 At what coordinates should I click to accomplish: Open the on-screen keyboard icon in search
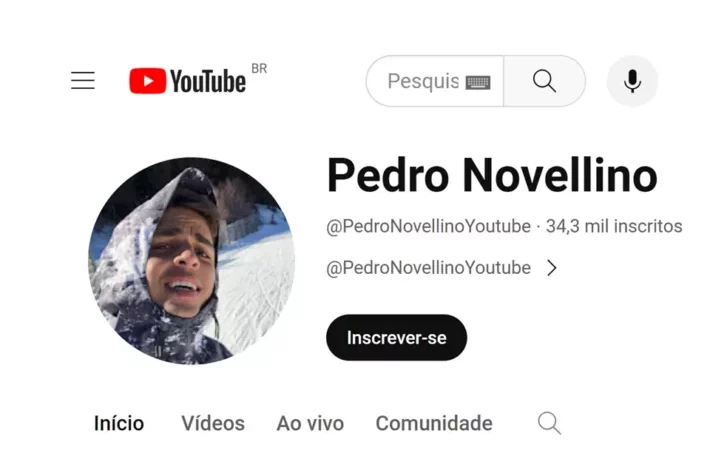click(478, 82)
